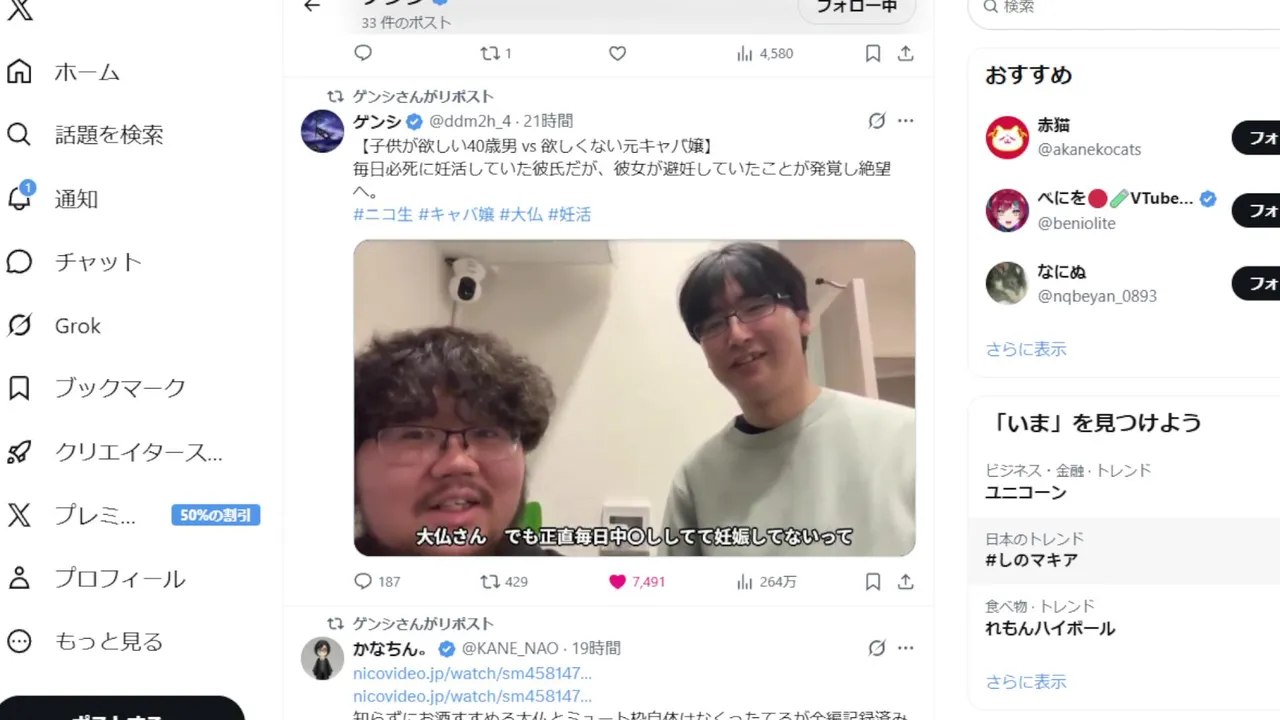Open 話題を検索 in the sidebar

click(x=109, y=135)
